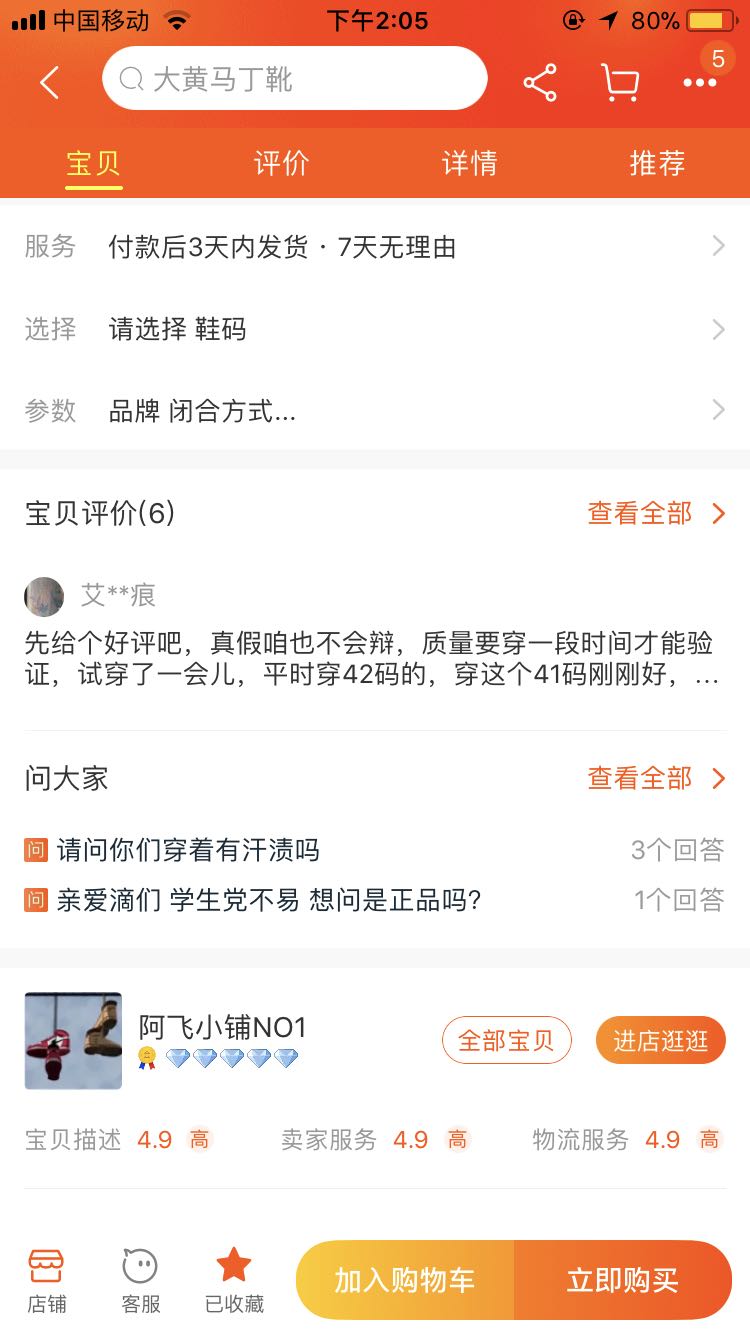Tap 进店逛逛 to visit the shop
The width and height of the screenshot is (750, 1334).
(660, 1041)
